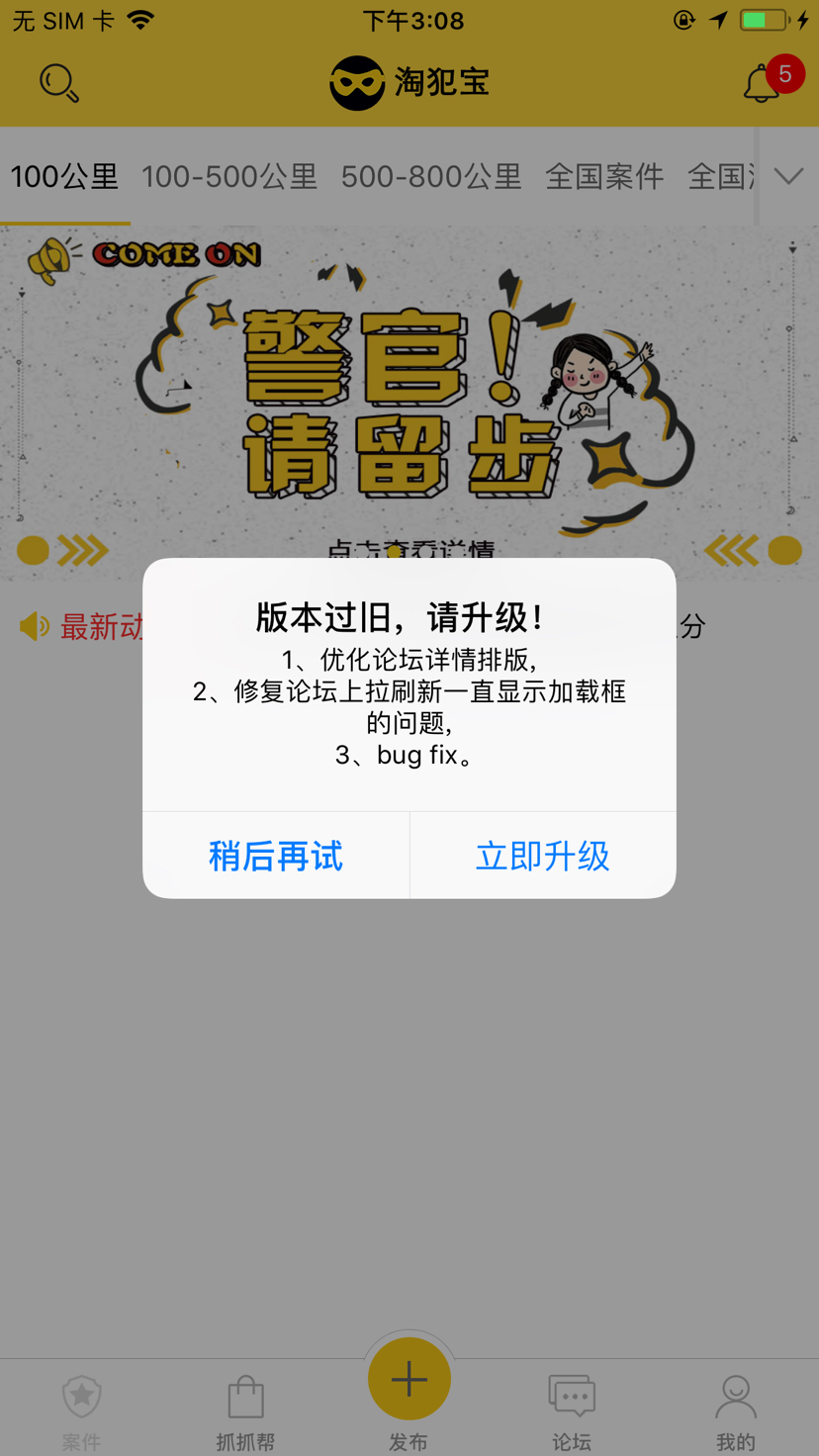
Task: Go to the 我的 bottom tab
Action: 736,1411
